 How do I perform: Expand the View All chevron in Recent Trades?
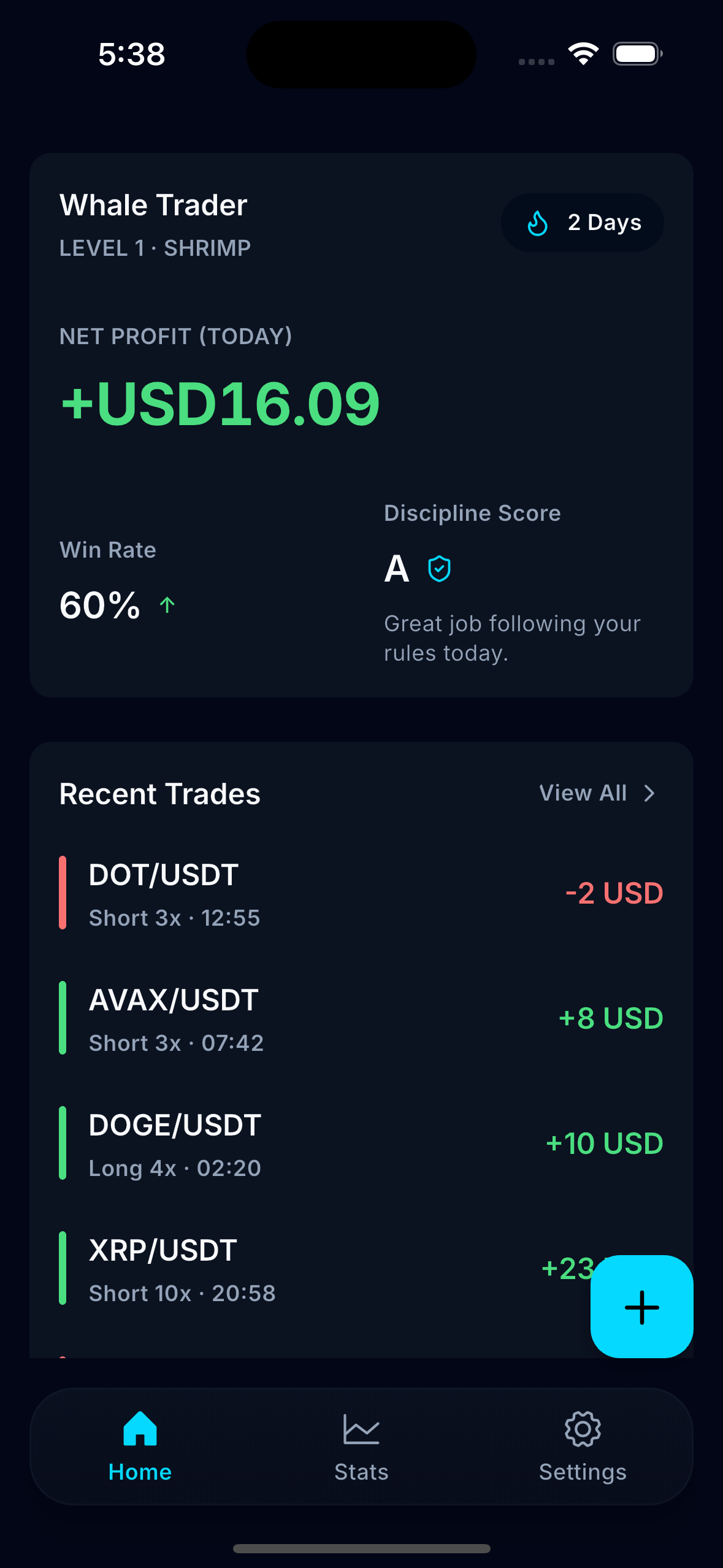pos(649,793)
